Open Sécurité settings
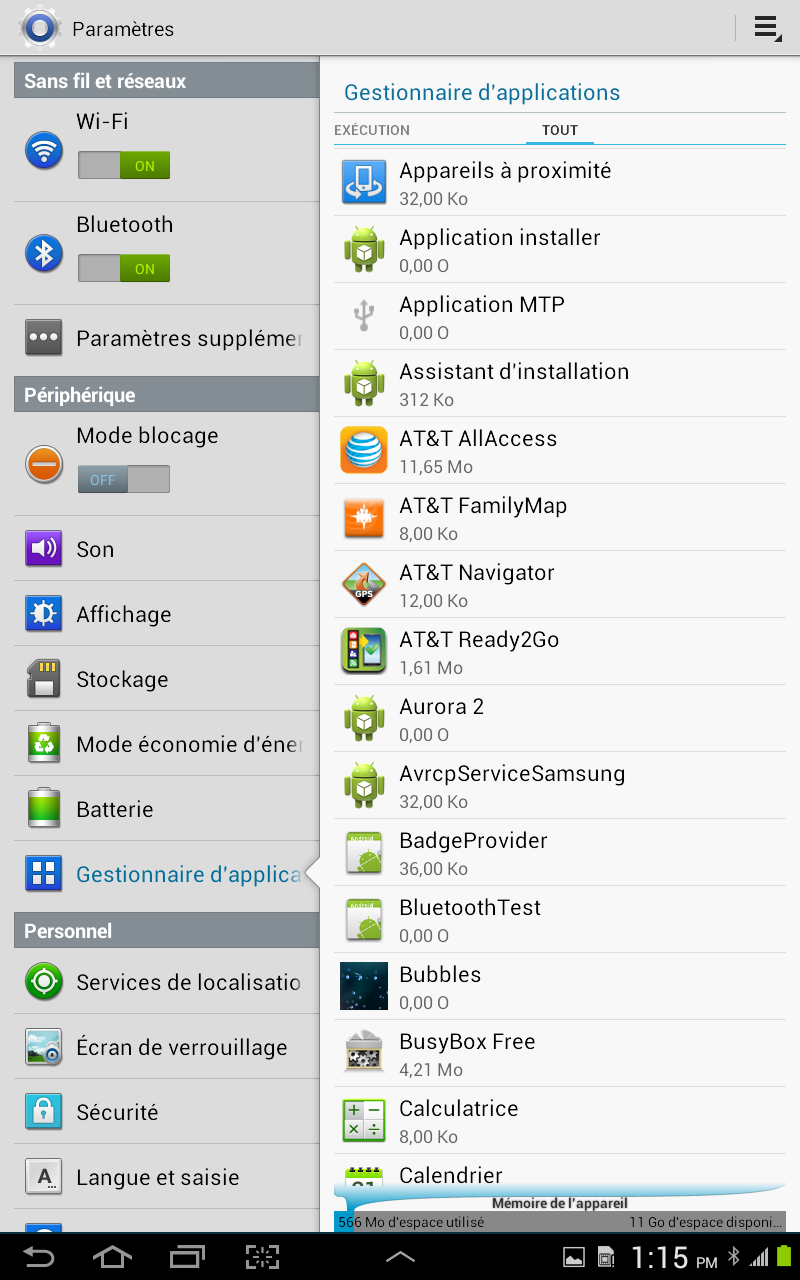Screen dimensions: 800x1280 [x=167, y=1112]
